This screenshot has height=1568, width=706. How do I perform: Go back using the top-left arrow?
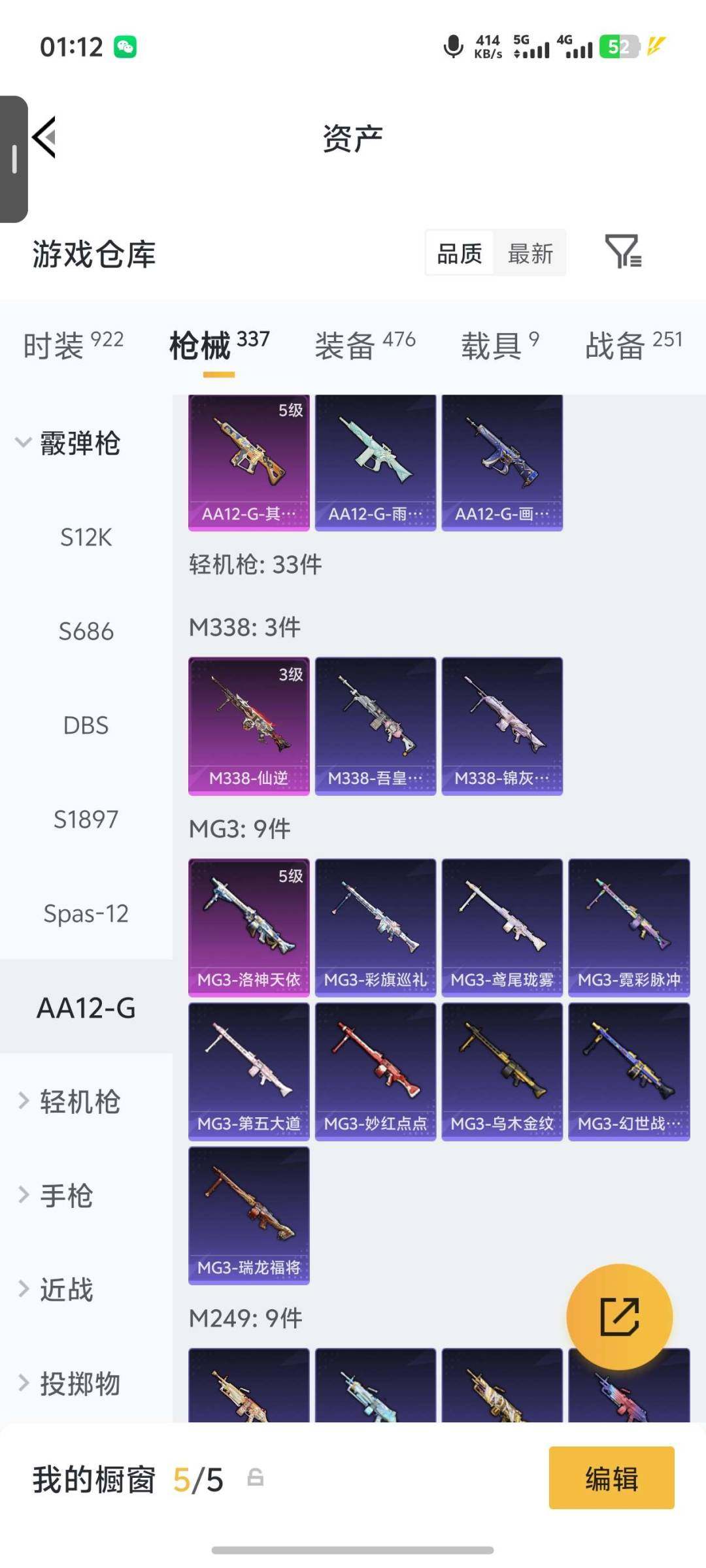point(44,137)
